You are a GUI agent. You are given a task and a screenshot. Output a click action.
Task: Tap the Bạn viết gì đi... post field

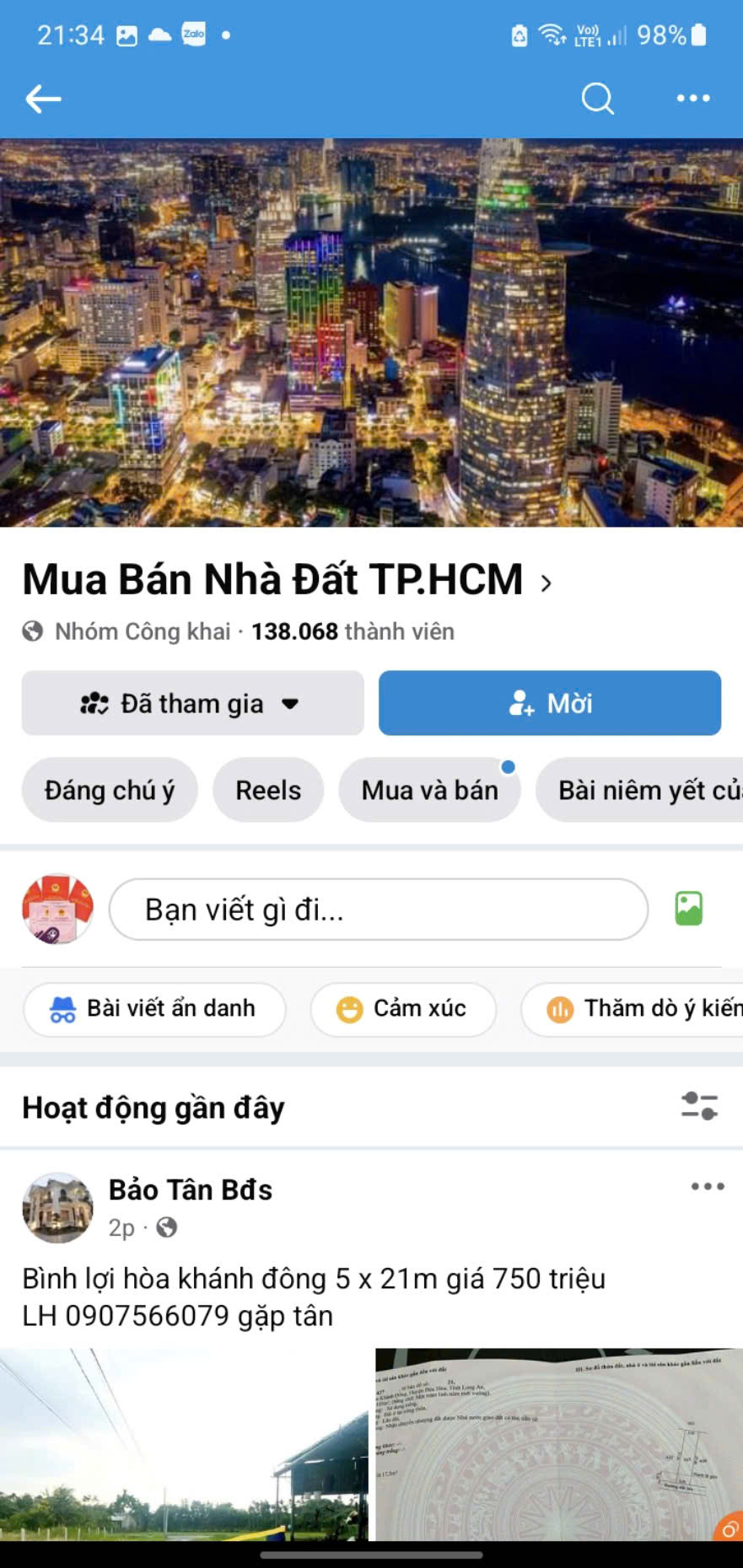coord(378,910)
